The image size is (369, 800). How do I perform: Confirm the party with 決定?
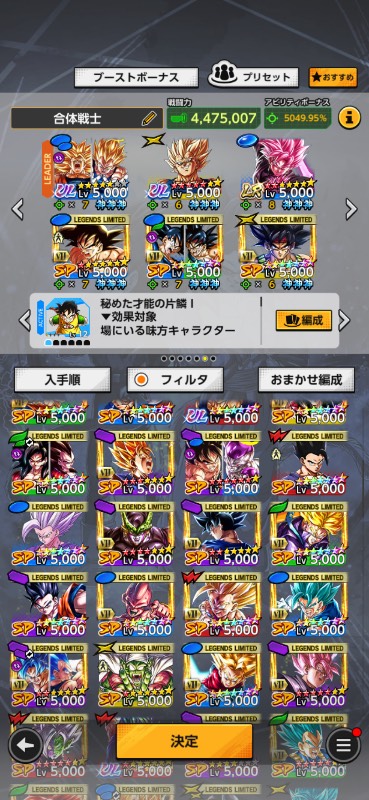[184, 741]
